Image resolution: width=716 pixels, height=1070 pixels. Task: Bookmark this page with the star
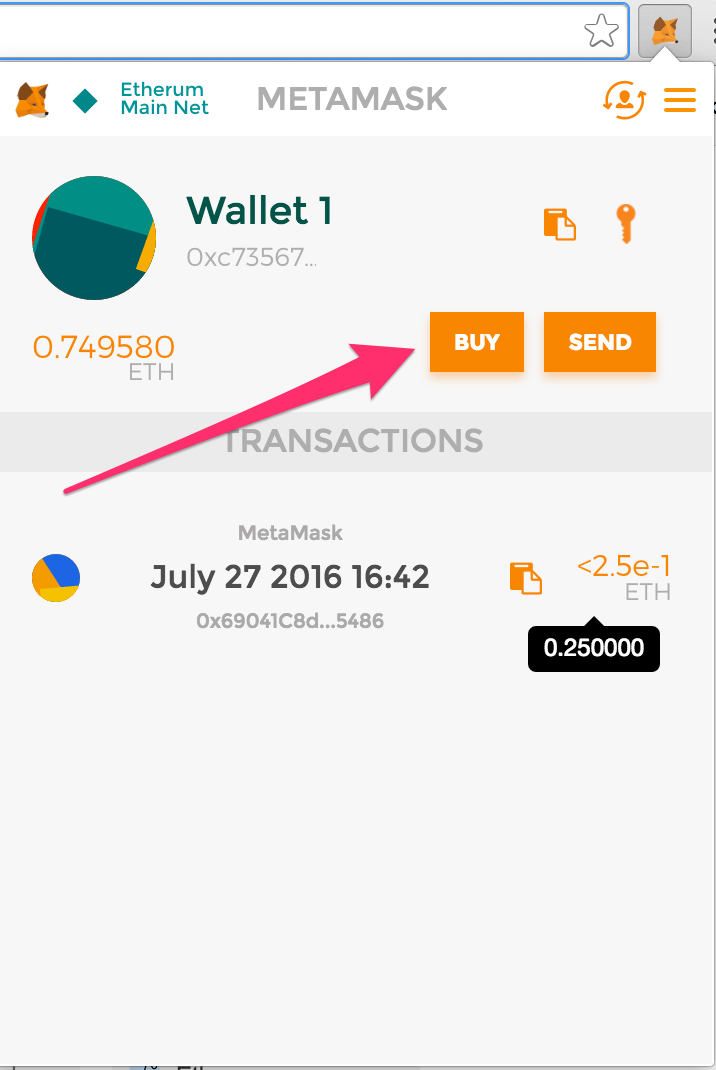point(601,32)
